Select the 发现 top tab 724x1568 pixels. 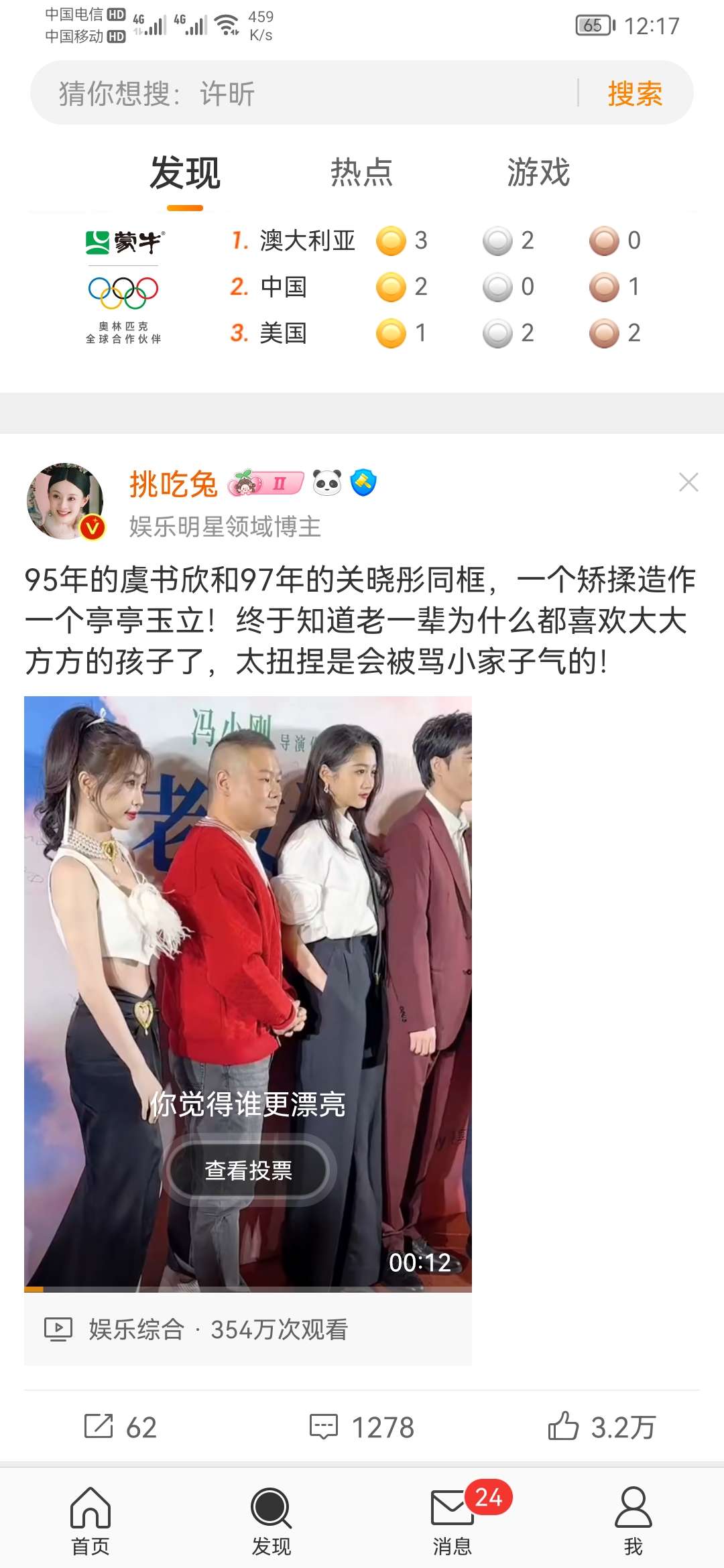click(x=185, y=173)
